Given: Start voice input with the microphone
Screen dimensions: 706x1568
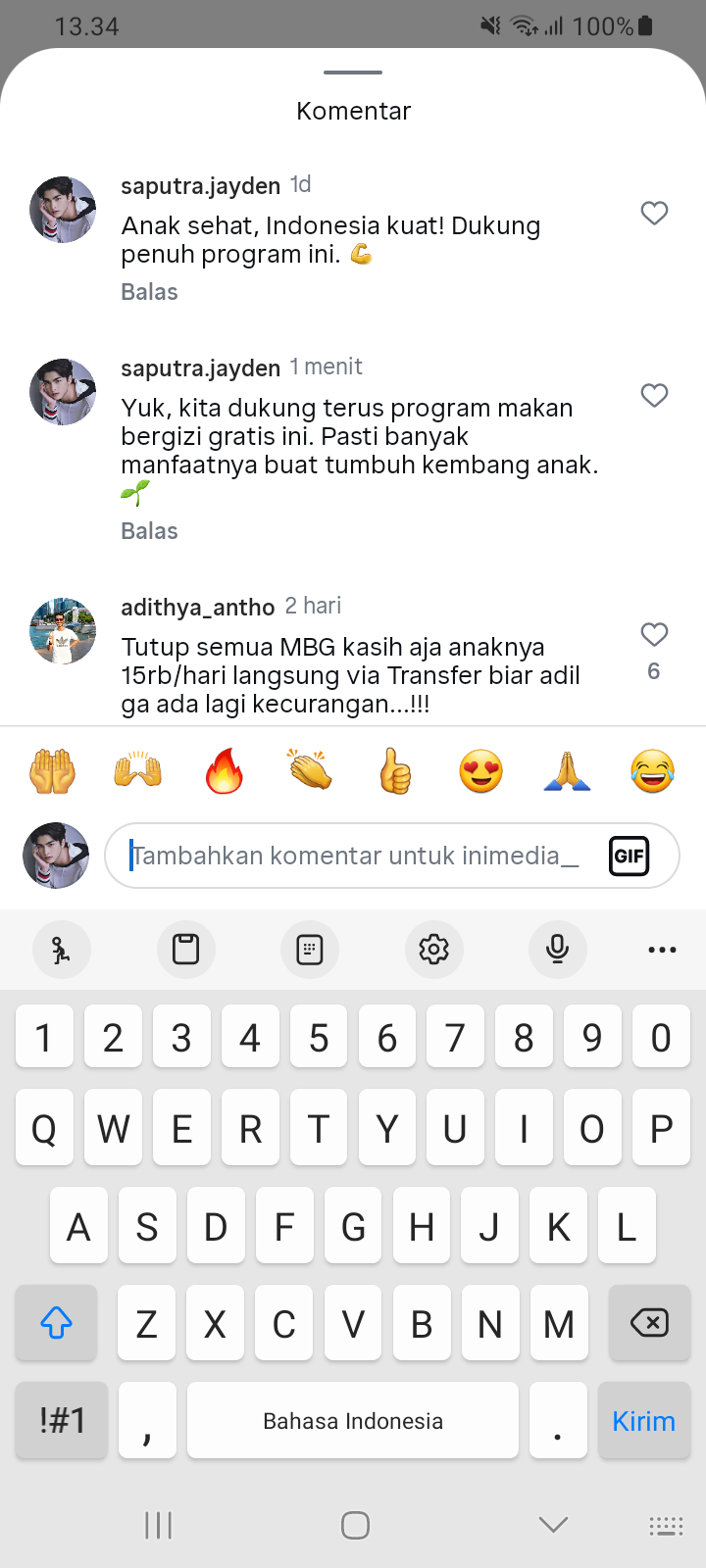Looking at the screenshot, I should [557, 949].
